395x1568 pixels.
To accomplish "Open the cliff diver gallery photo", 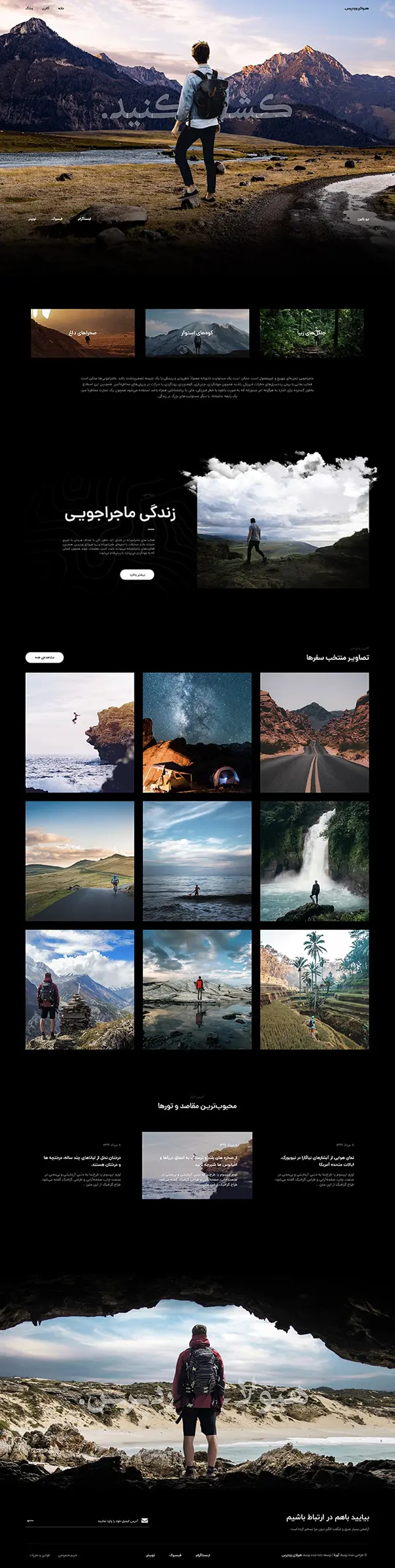I will coord(80,732).
